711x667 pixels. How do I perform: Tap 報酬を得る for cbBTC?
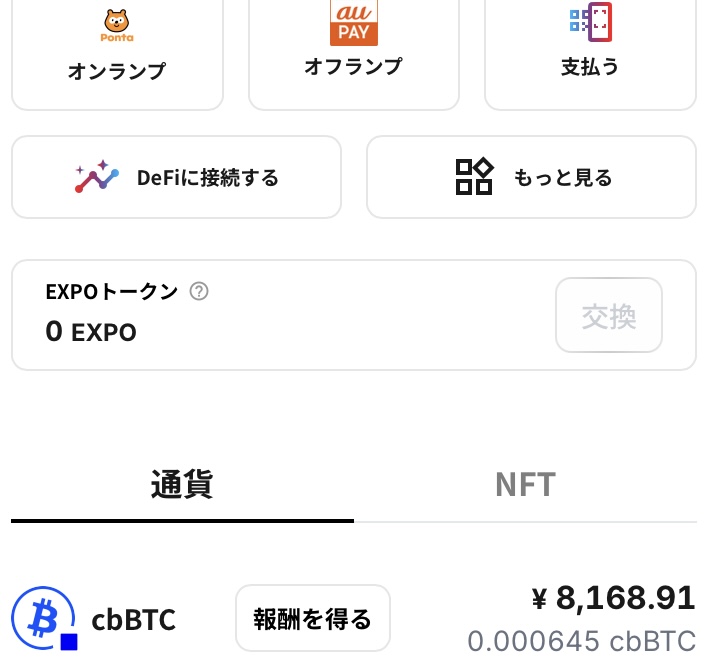(312, 619)
